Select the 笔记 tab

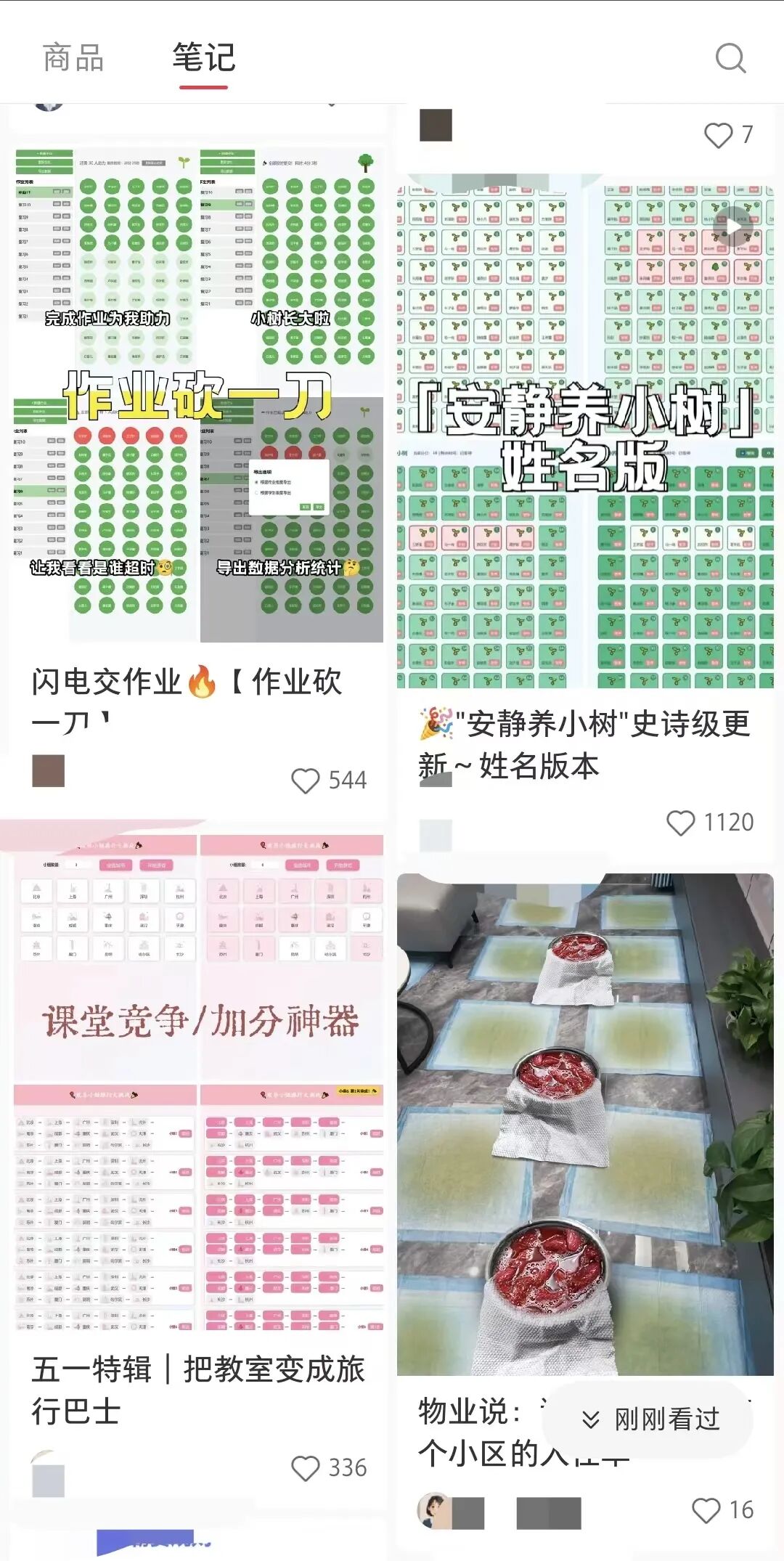point(204,58)
